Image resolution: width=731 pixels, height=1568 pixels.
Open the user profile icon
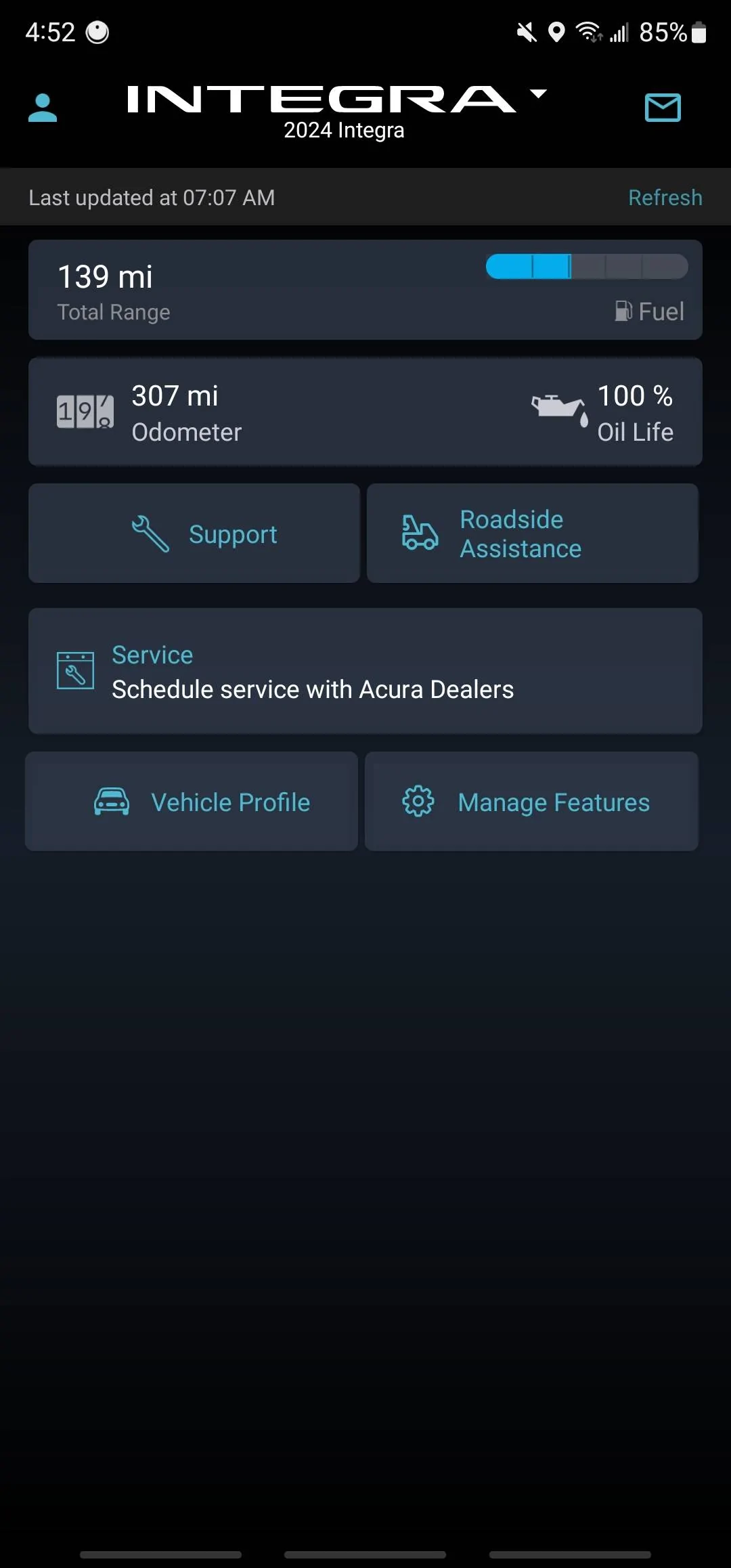[x=43, y=108]
